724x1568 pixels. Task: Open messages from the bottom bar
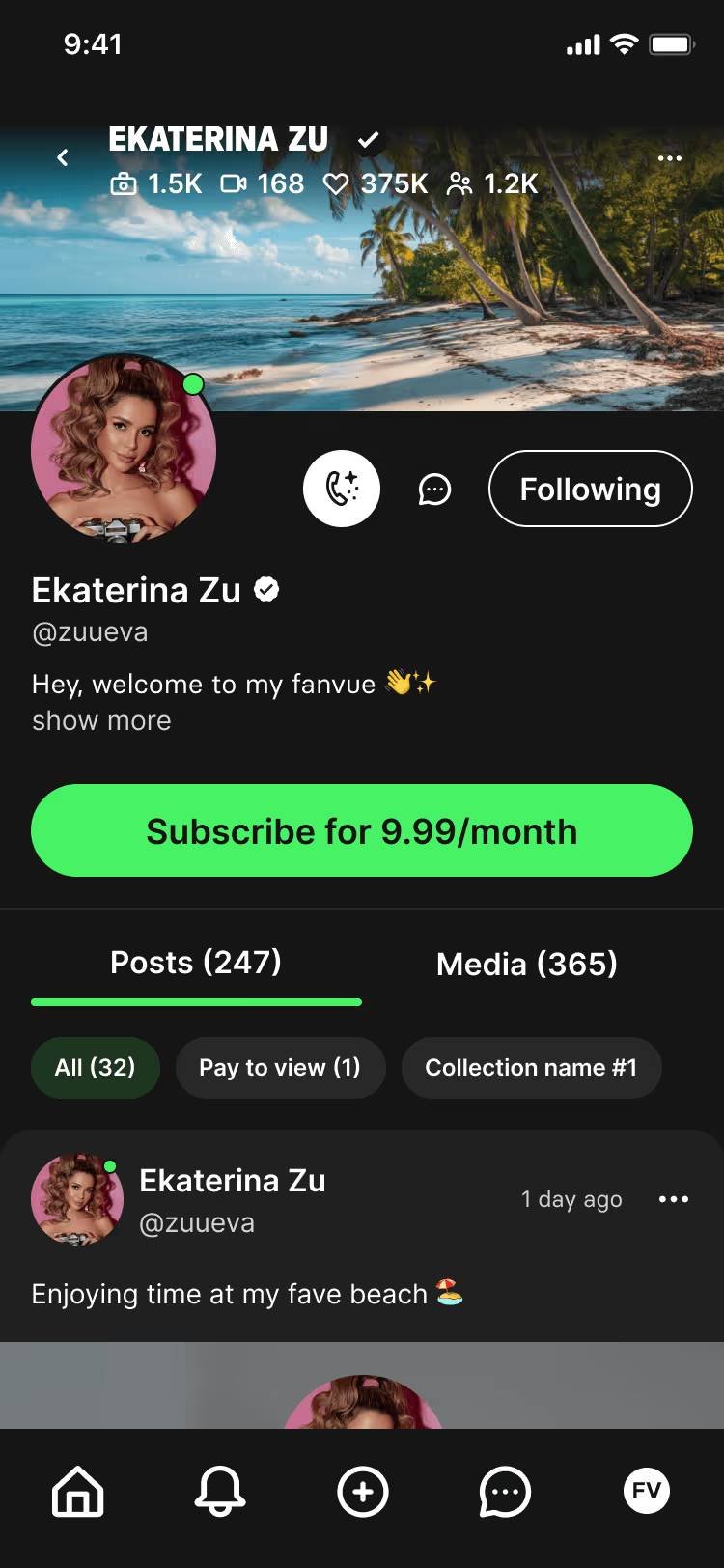505,1492
